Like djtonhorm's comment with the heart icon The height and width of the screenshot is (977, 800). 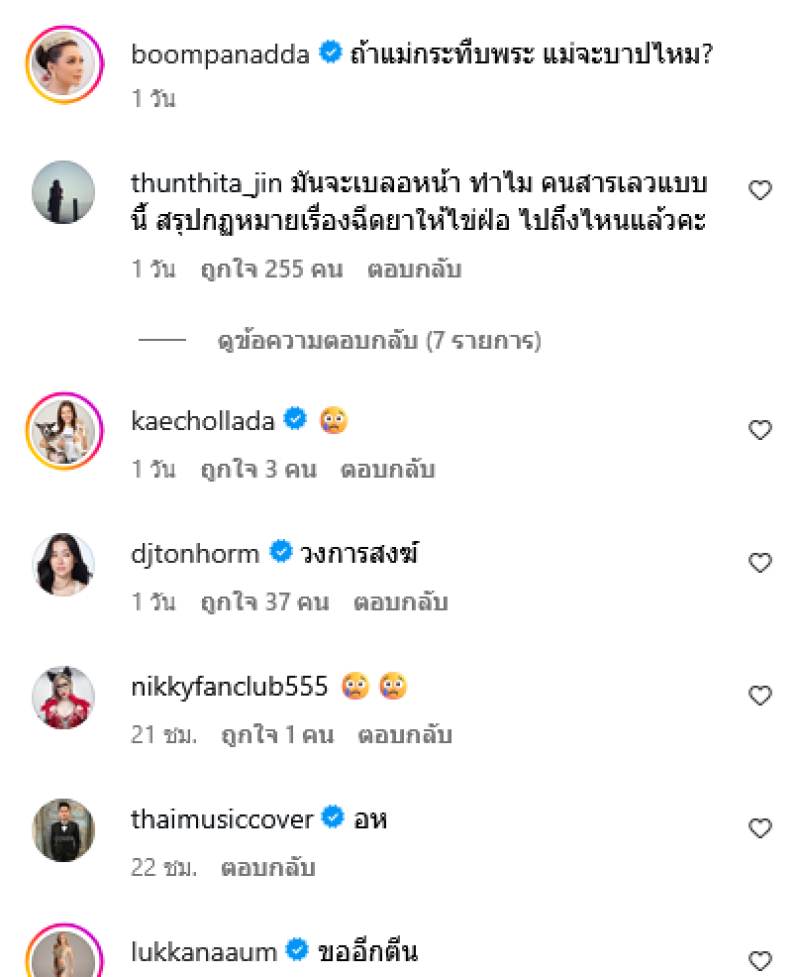point(760,563)
